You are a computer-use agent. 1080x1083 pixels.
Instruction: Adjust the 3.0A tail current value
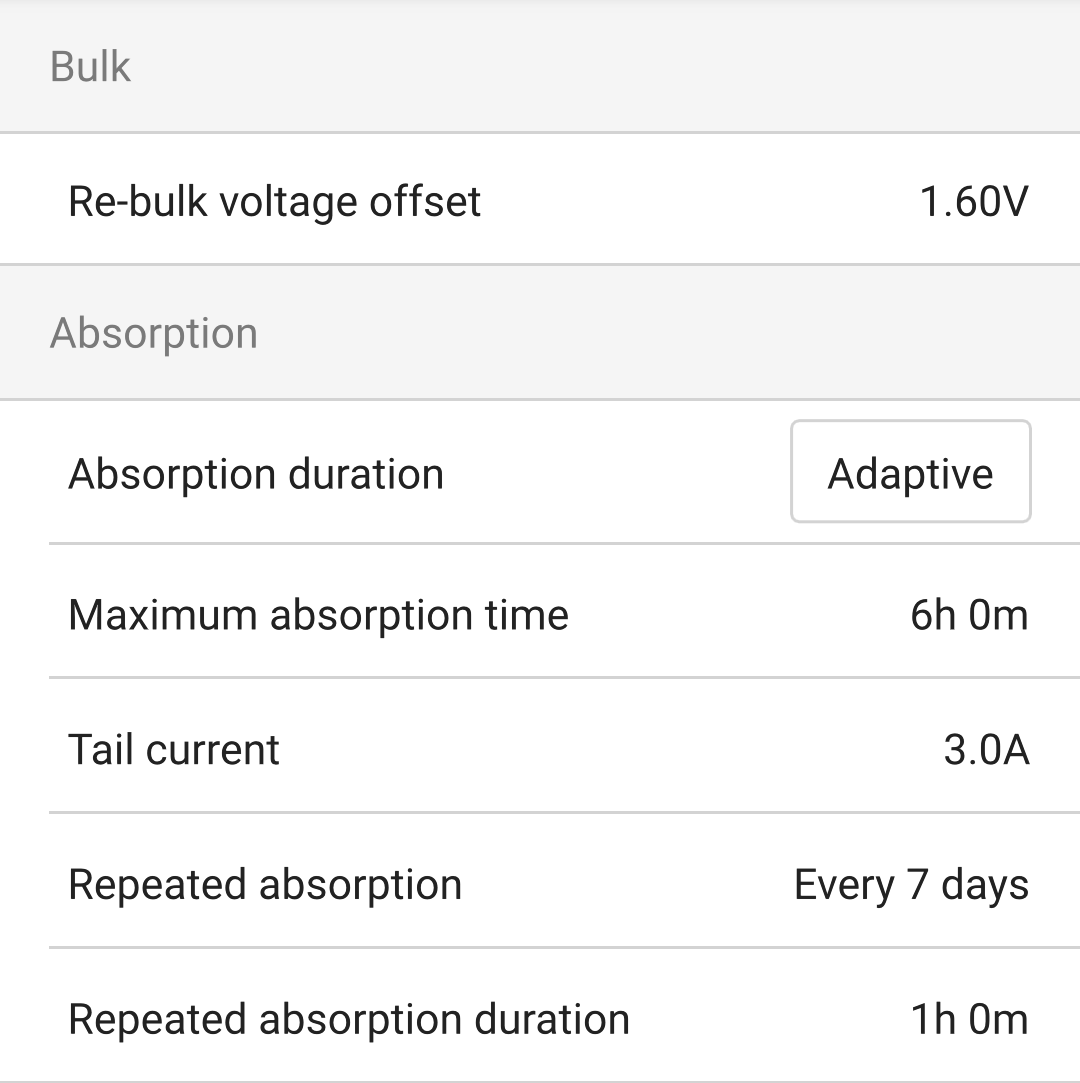(985, 749)
